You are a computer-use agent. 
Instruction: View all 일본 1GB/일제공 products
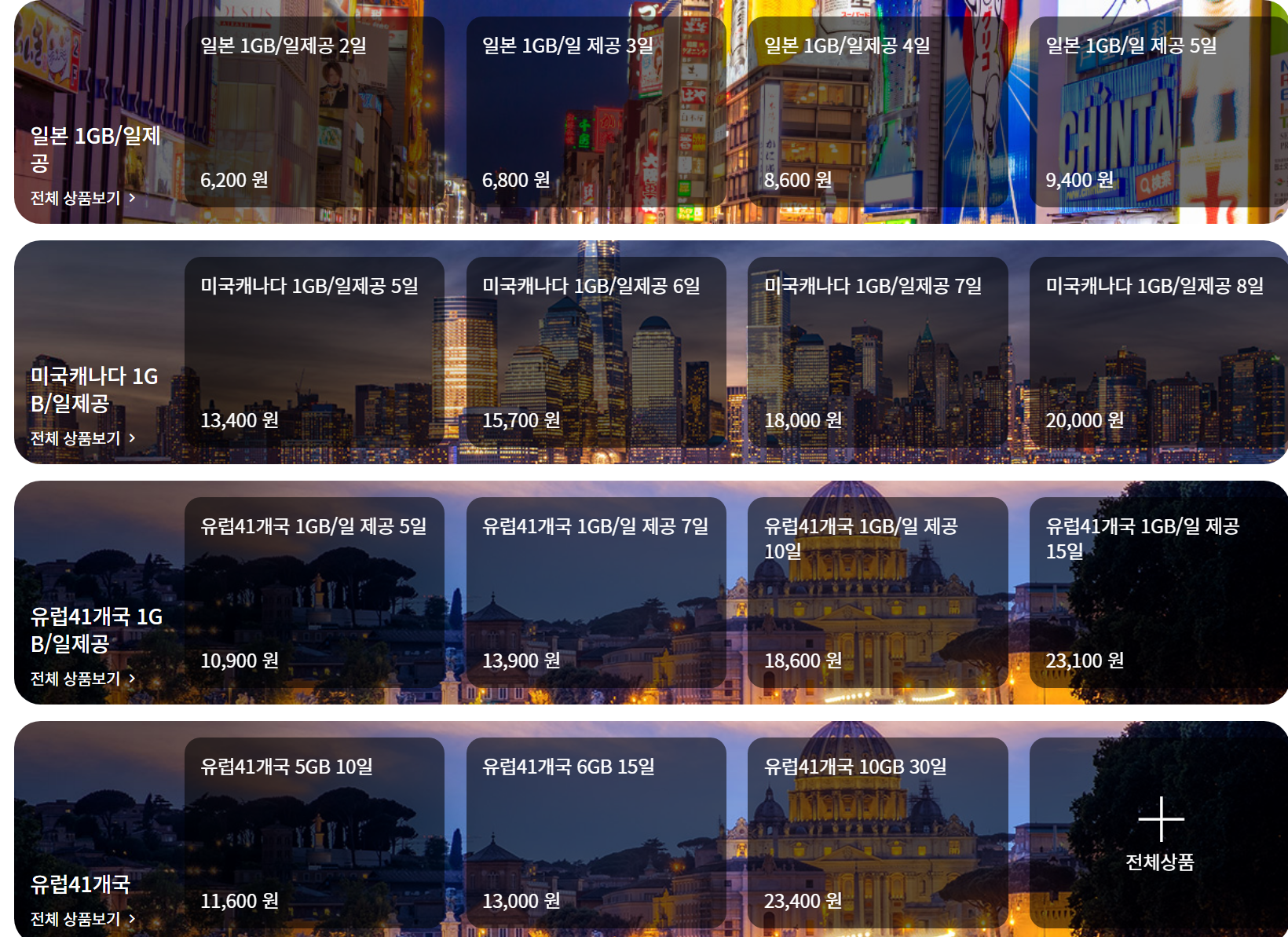point(82,198)
